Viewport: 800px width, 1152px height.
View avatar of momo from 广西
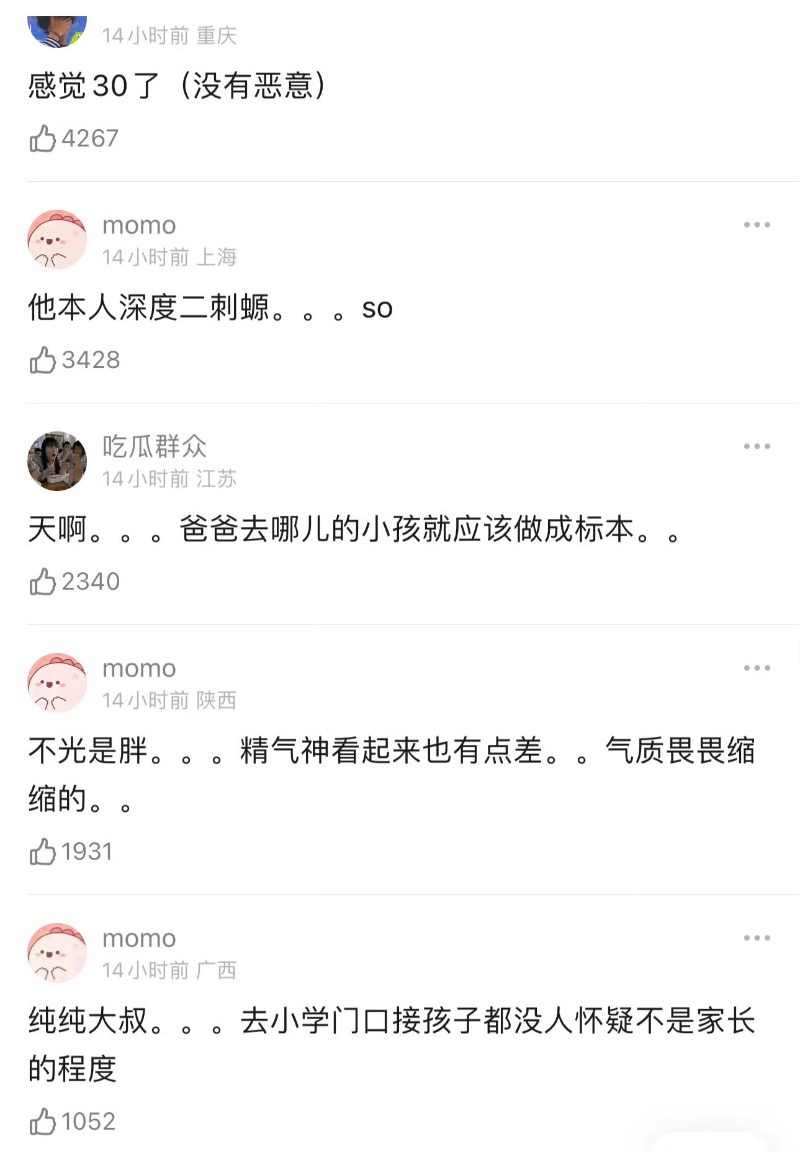57,953
